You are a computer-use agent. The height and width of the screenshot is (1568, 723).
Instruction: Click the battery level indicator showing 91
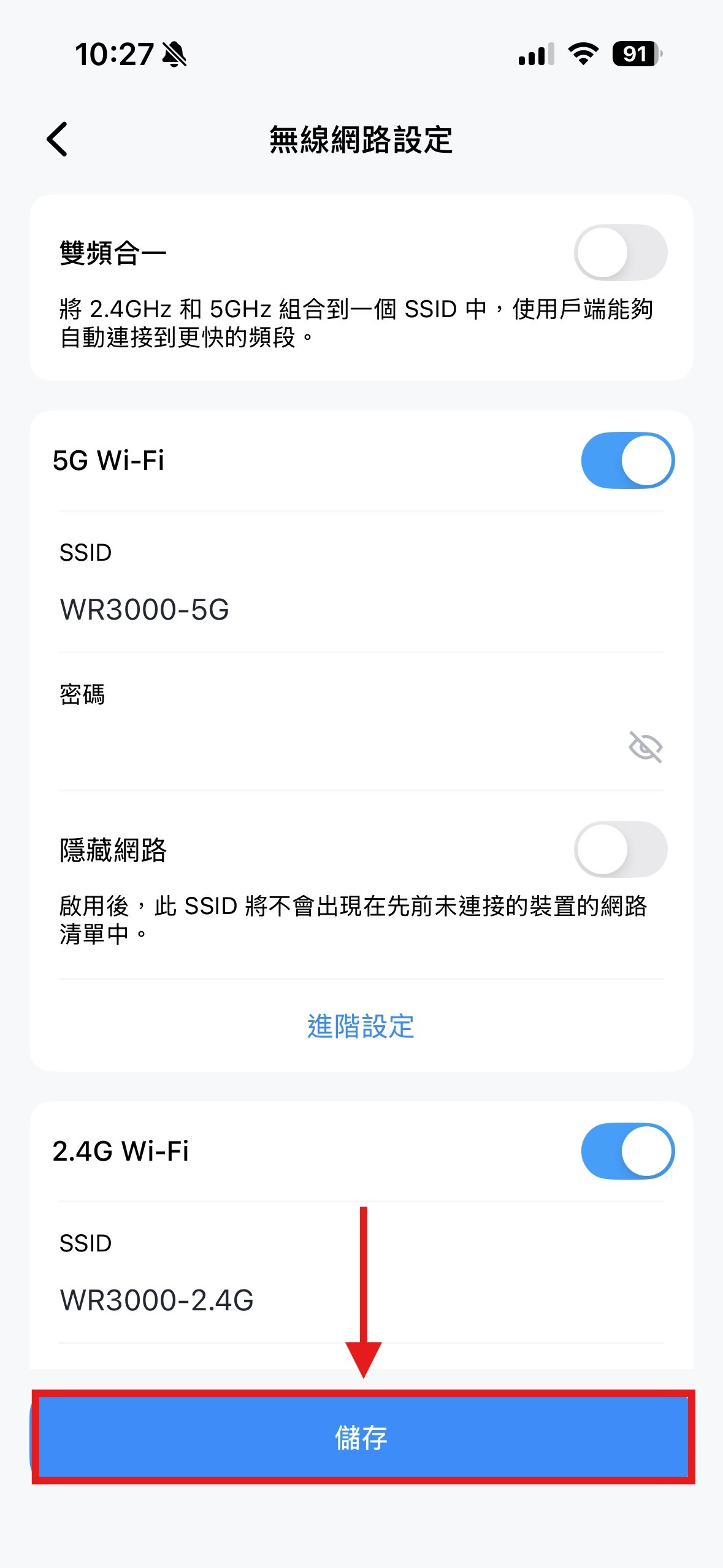pyautogui.click(x=633, y=55)
